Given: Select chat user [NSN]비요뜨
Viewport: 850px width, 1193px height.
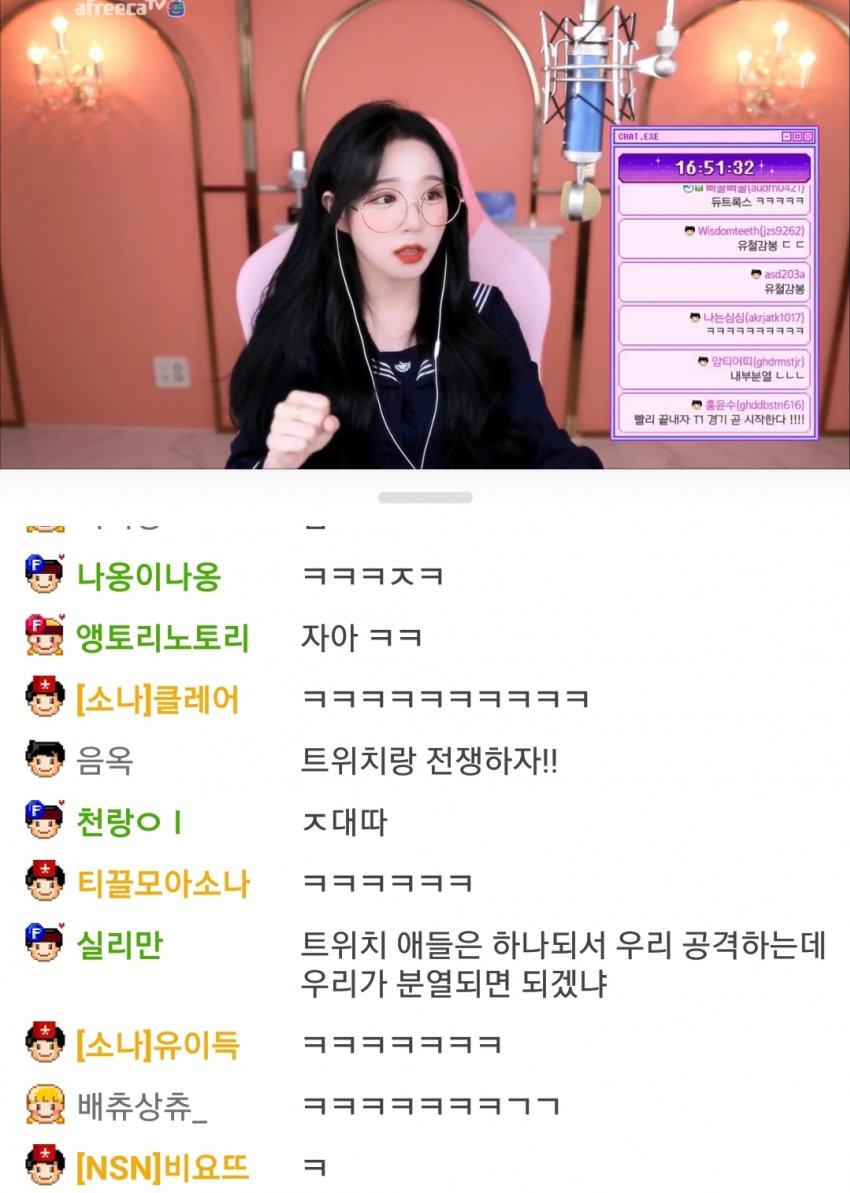Looking at the screenshot, I should (x=162, y=1166).
